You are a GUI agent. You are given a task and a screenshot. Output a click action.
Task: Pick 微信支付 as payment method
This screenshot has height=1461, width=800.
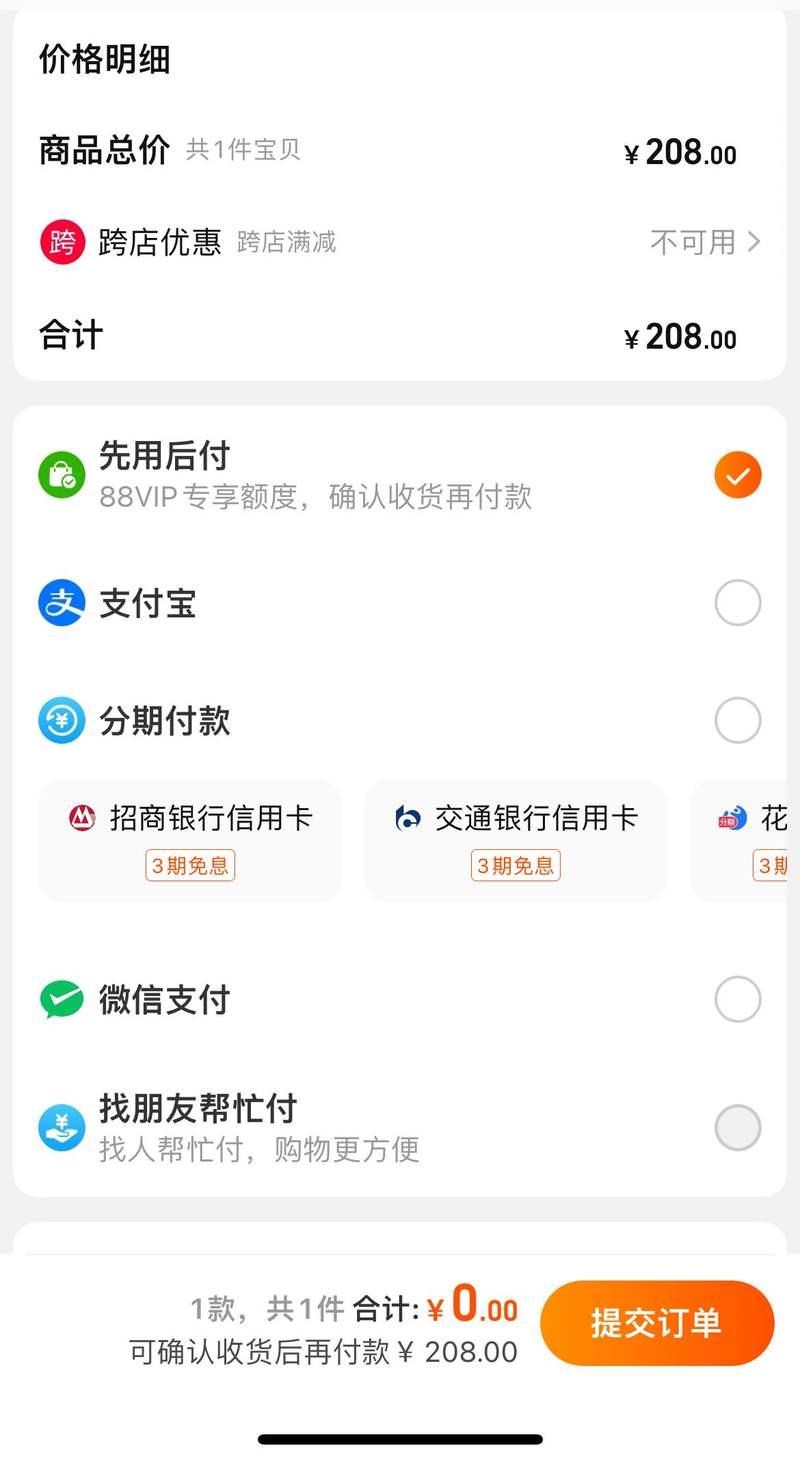737,999
